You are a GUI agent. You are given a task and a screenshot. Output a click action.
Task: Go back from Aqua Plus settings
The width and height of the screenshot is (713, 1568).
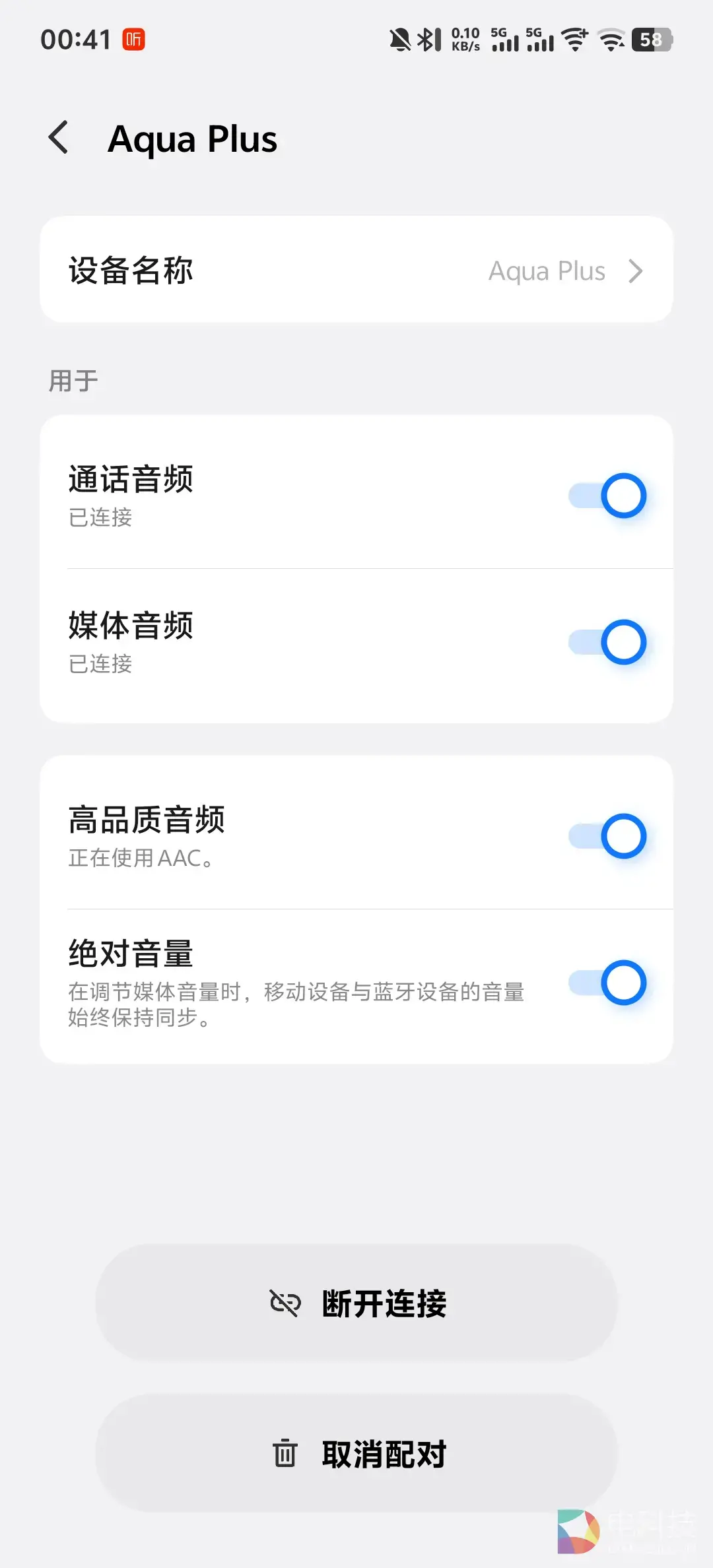[x=59, y=138]
